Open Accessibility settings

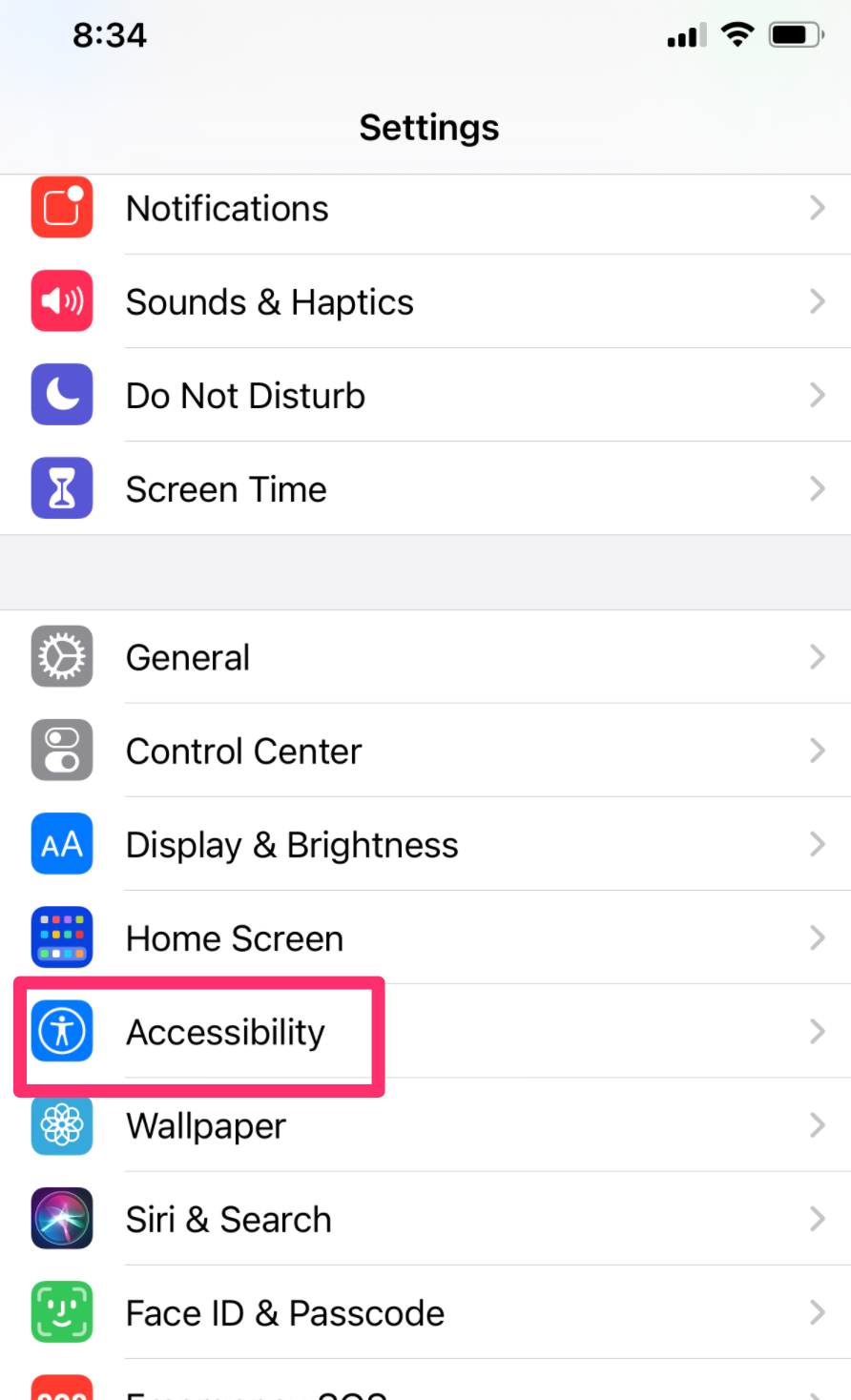point(425,1031)
